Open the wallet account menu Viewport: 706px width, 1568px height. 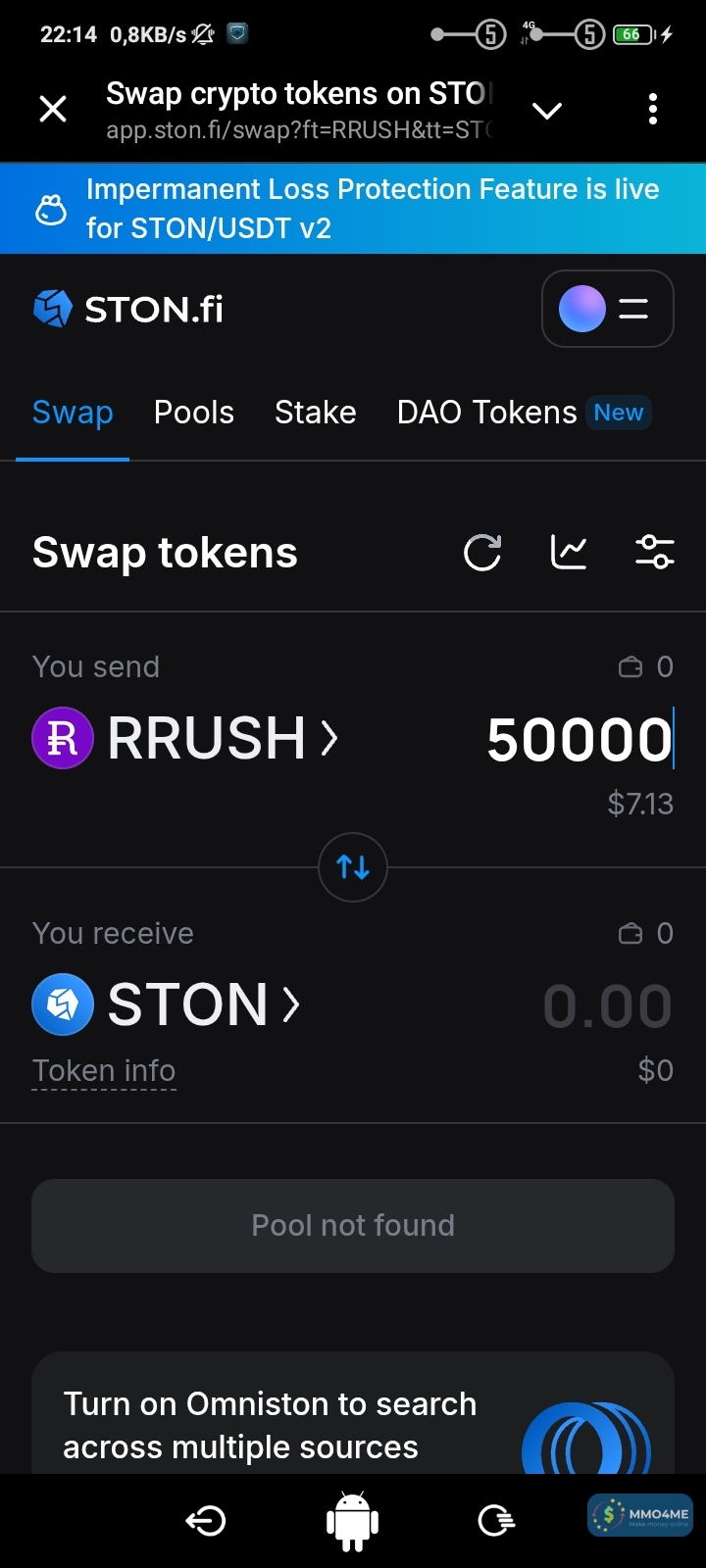click(607, 309)
